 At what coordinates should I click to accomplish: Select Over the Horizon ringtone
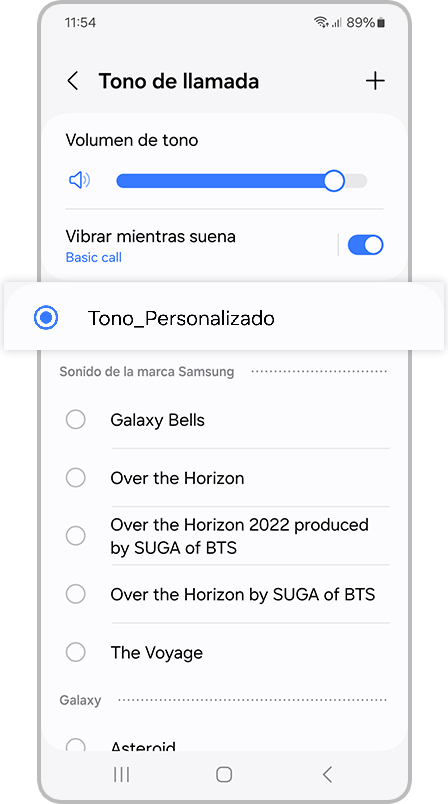[224, 478]
